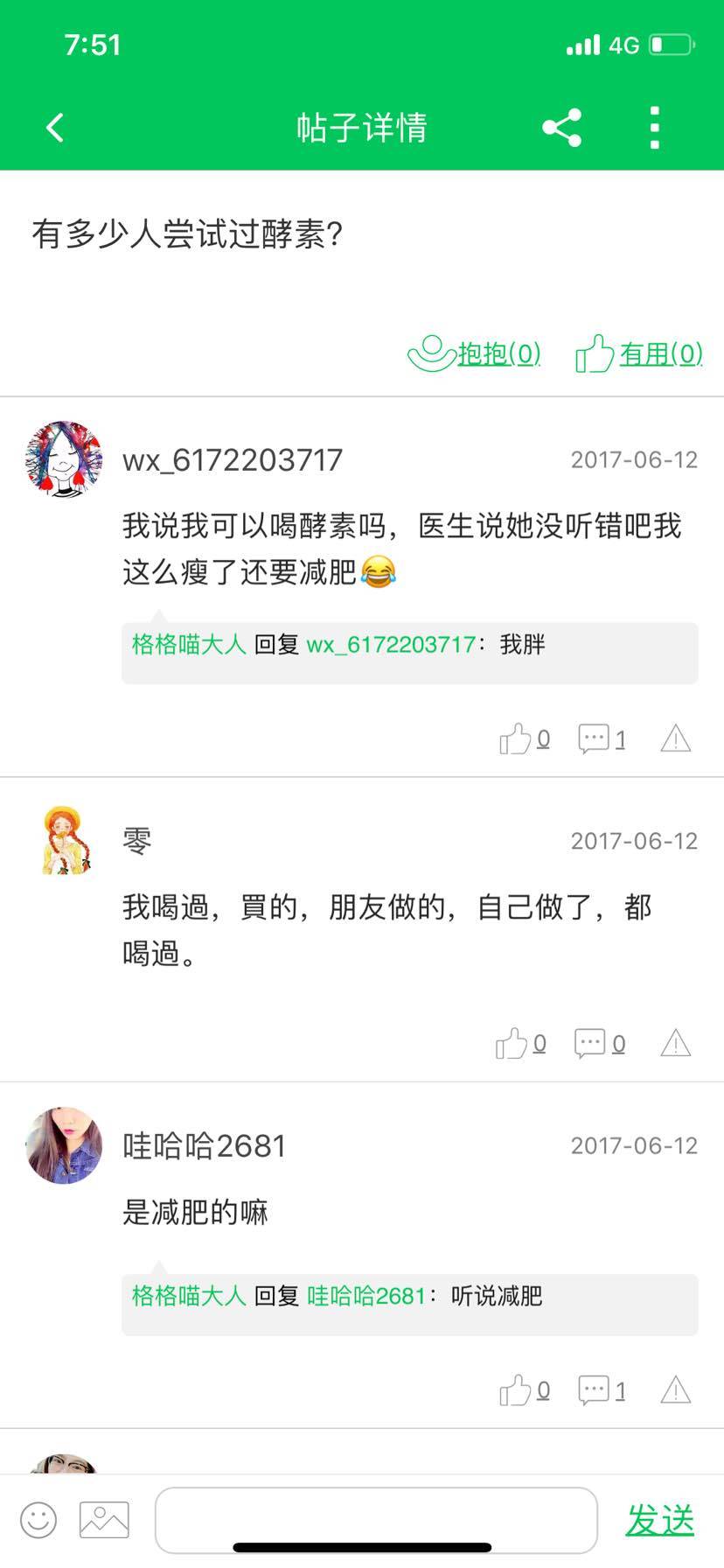
Task: Focus the comment text field
Action: pos(376,1520)
